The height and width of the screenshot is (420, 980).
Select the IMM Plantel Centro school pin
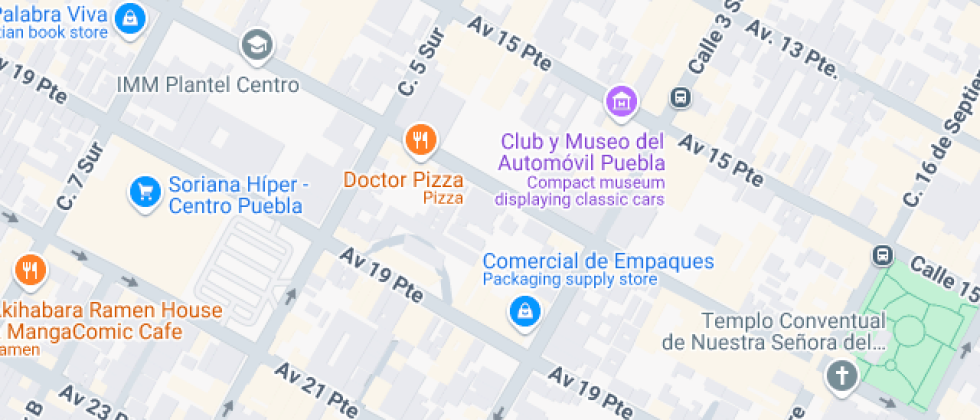[x=258, y=46]
